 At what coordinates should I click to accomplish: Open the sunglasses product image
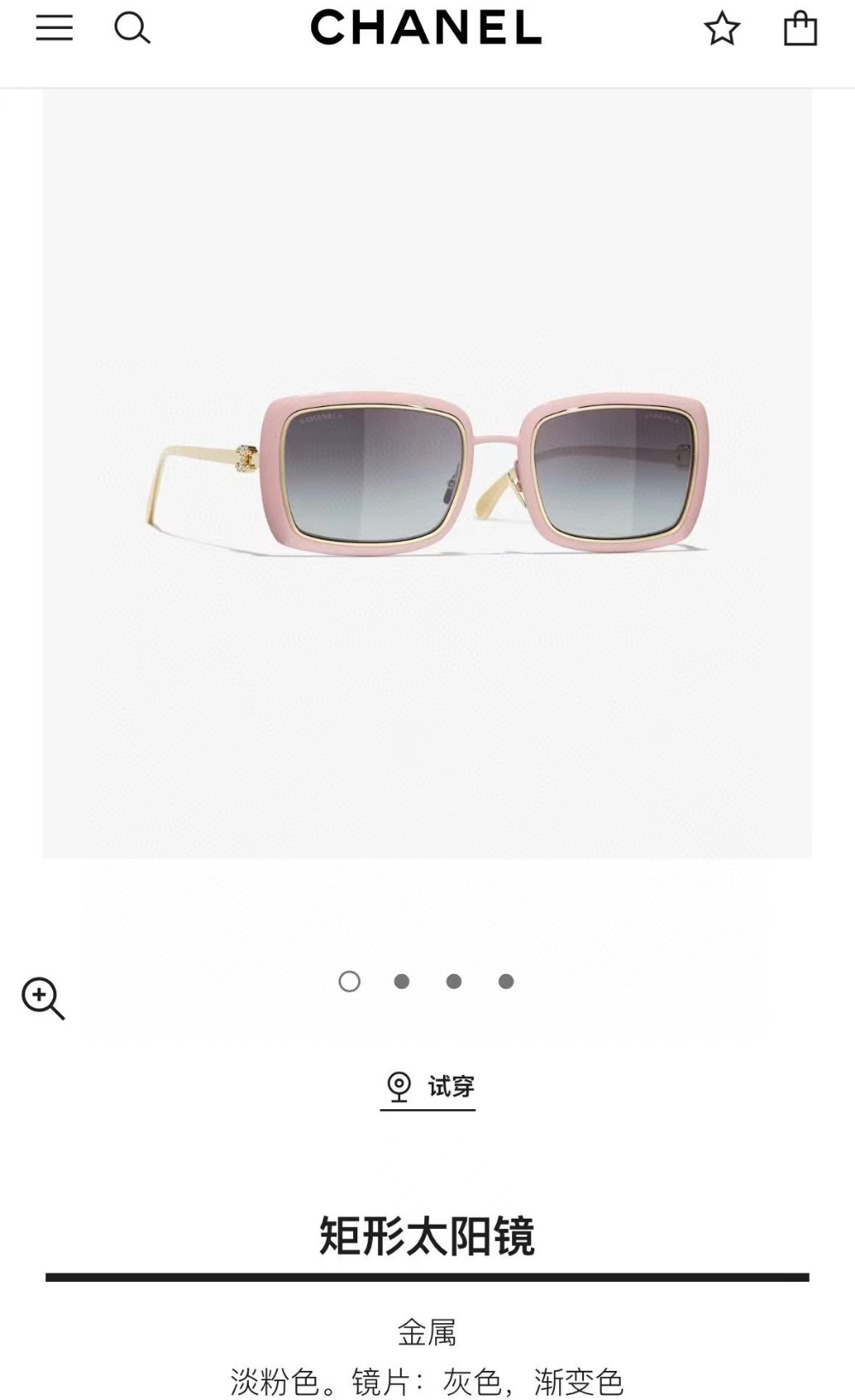[x=427, y=475]
